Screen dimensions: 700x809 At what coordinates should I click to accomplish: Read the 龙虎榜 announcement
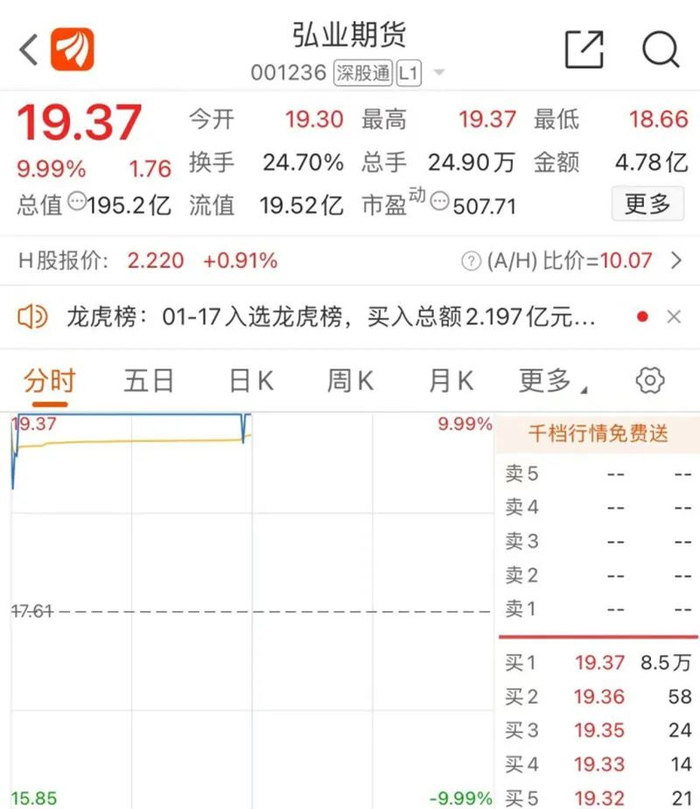(x=330, y=317)
